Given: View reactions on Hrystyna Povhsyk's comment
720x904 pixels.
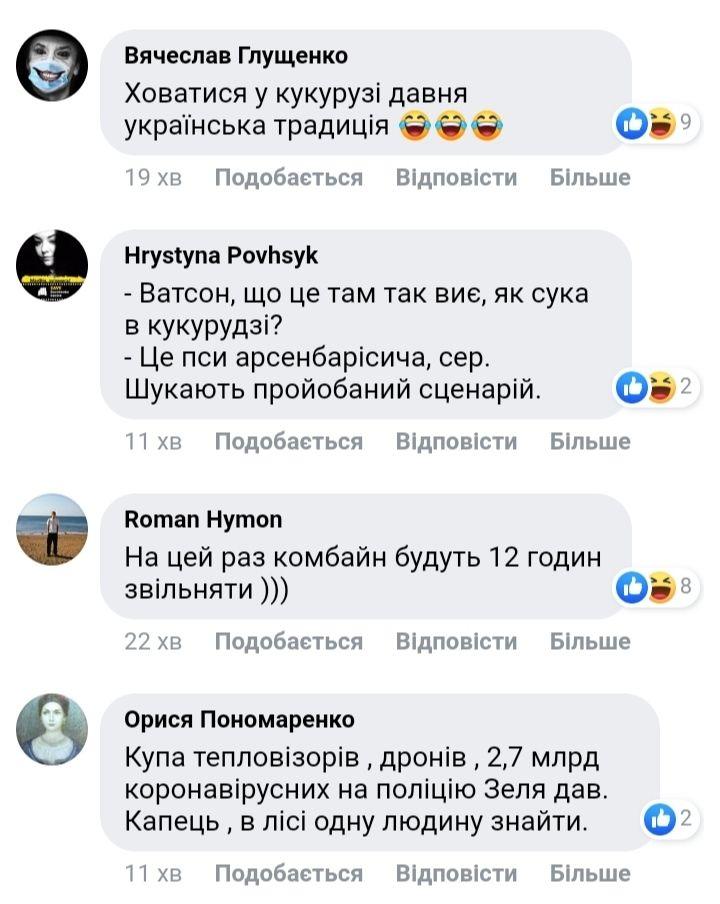Looking at the screenshot, I should pyautogui.click(x=656, y=388).
